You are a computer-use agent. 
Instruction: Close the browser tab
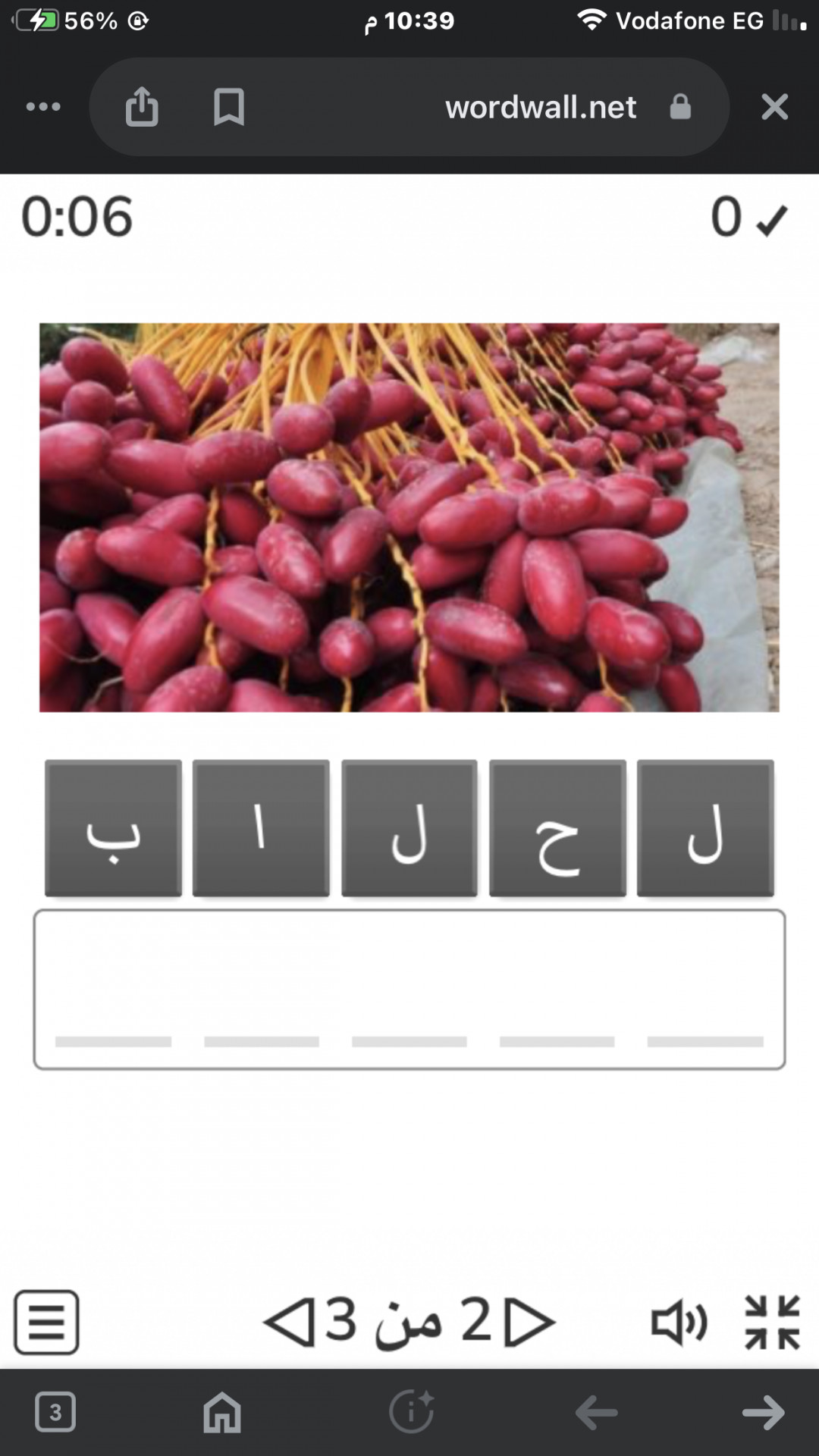coord(774,107)
